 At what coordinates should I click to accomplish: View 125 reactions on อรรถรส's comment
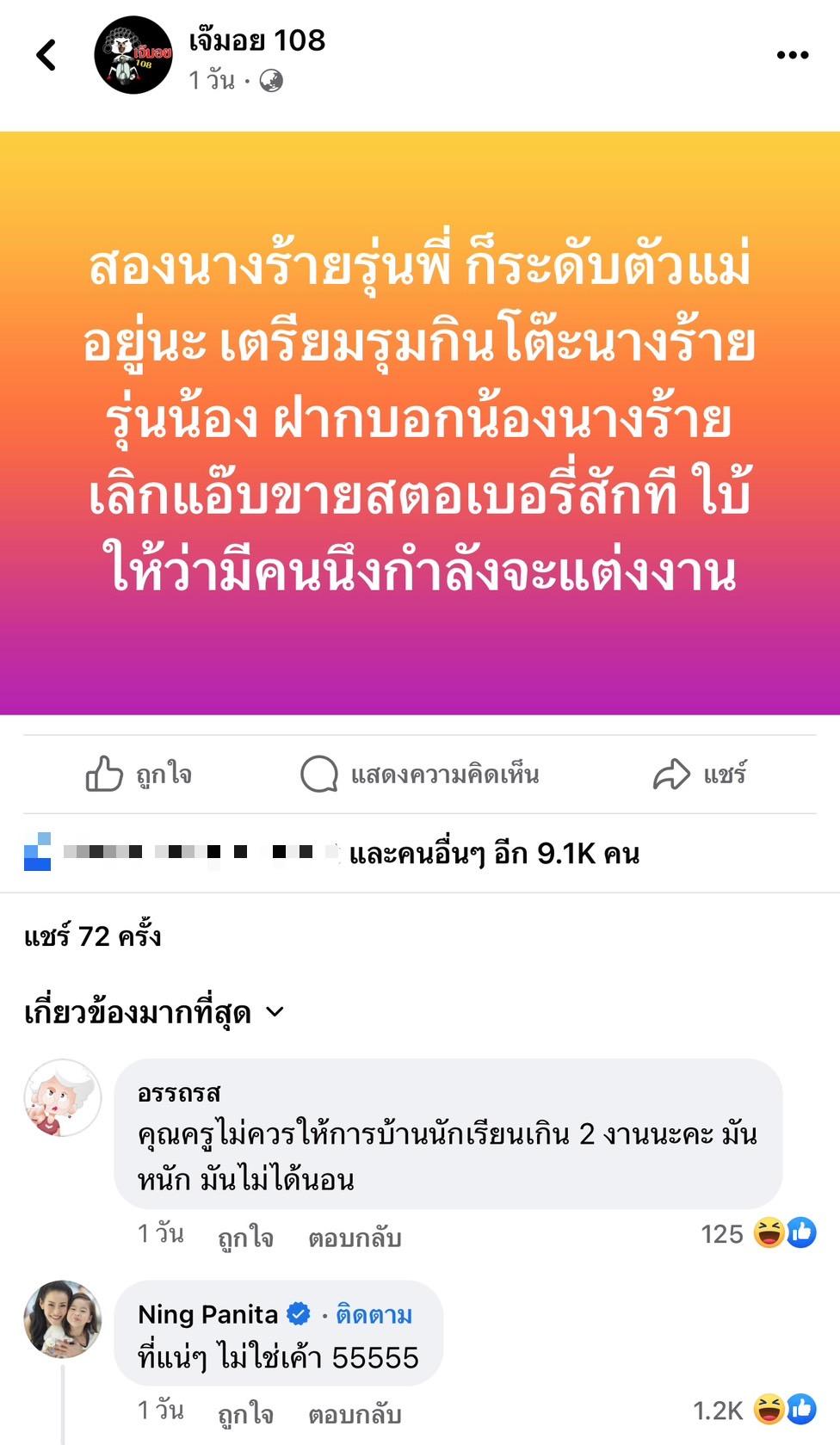(x=757, y=1233)
